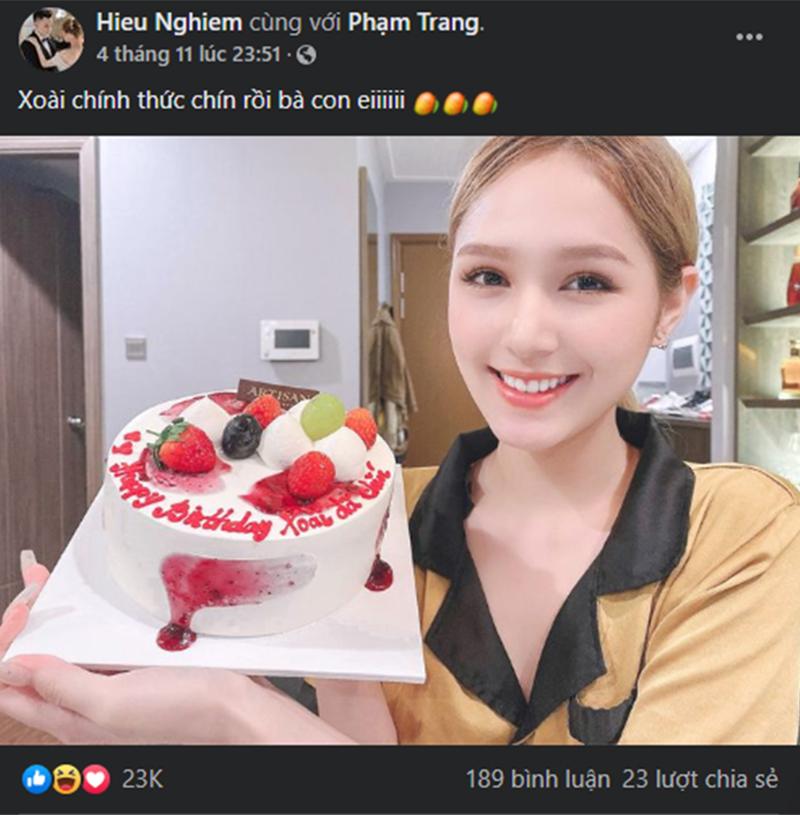Open Hieu Nghiem's profile picture
Screen dimensions: 800x815
[50, 39]
